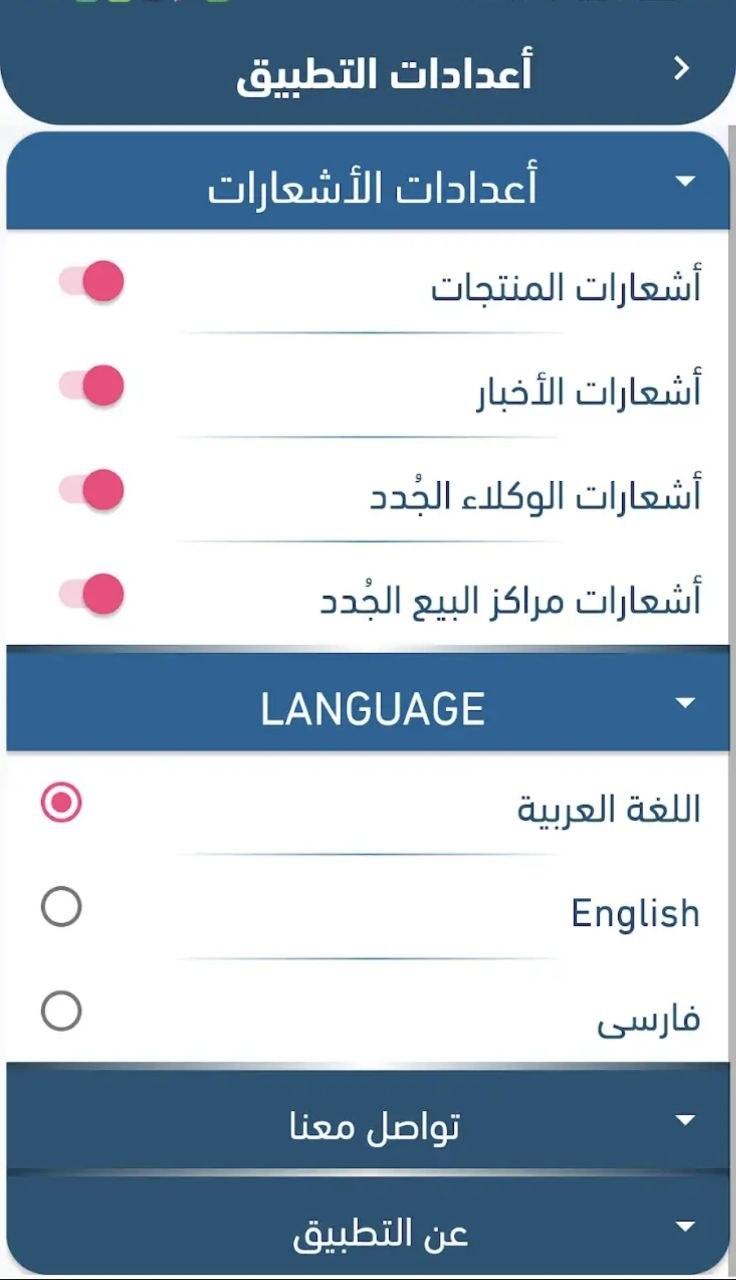Viewport: 736px width, 1280px height.
Task: Collapse the LANGUAGE section
Action: [368, 704]
